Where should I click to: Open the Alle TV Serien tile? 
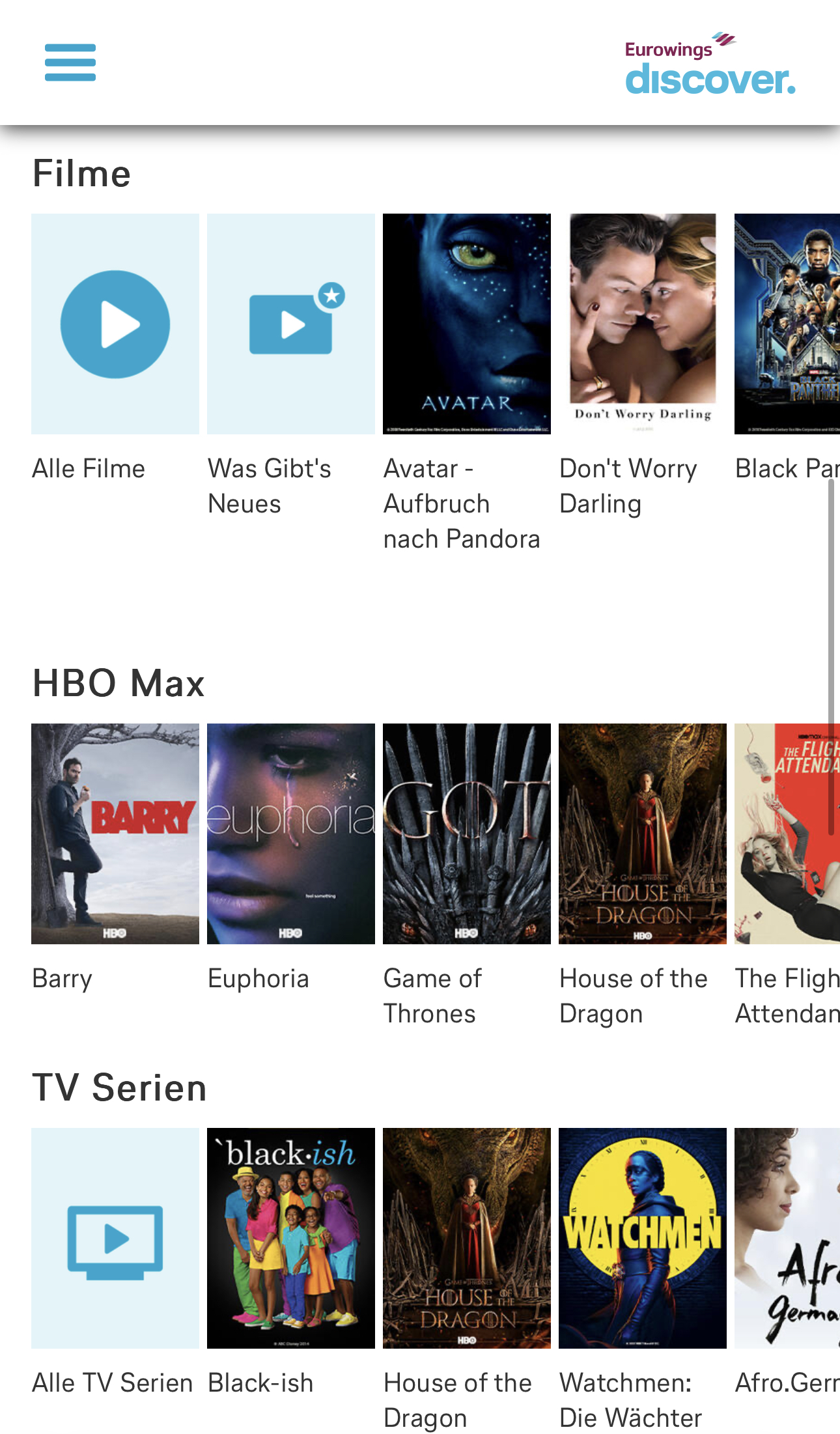tap(115, 1237)
